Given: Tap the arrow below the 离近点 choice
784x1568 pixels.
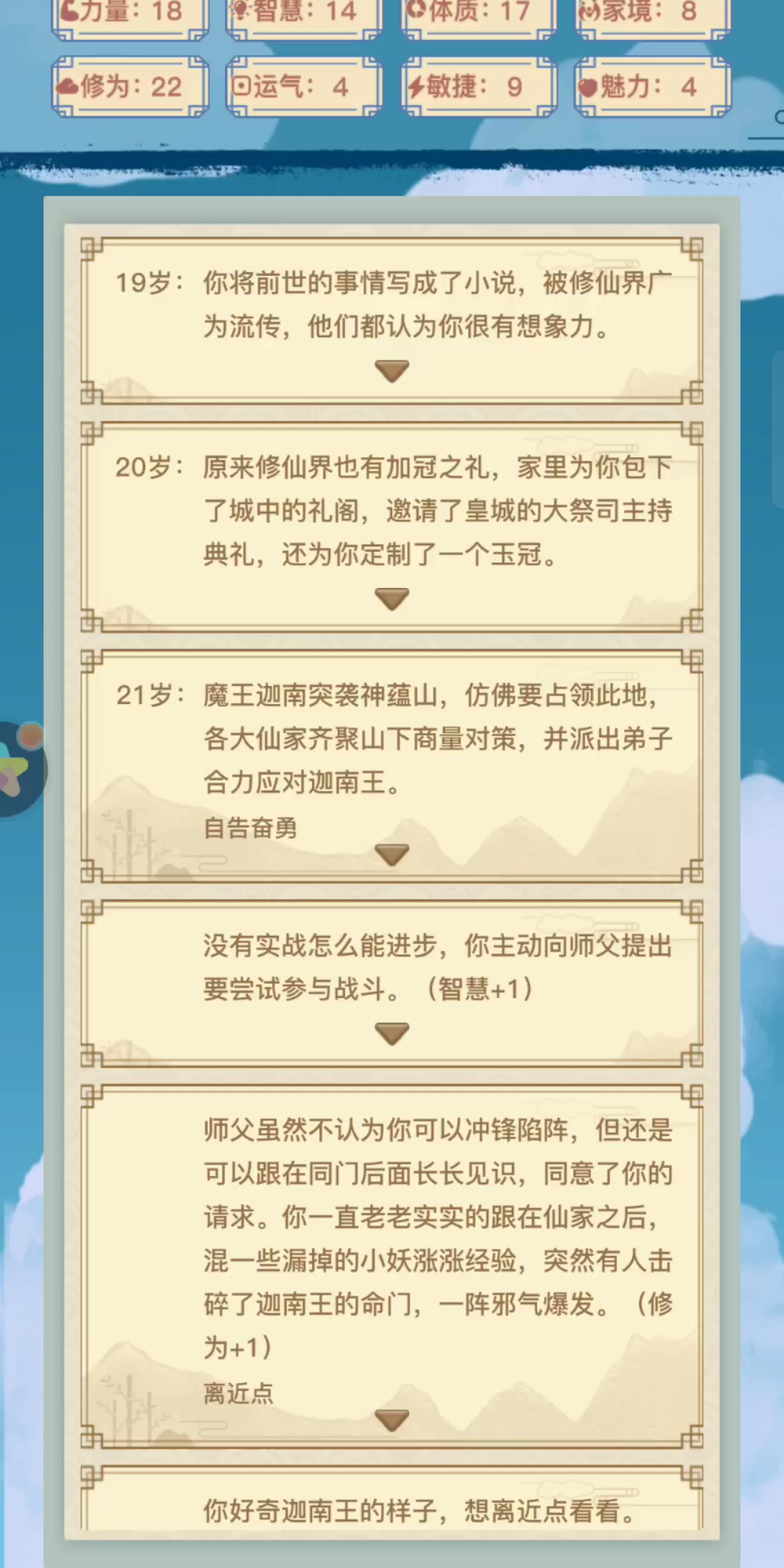Looking at the screenshot, I should 392,1419.
